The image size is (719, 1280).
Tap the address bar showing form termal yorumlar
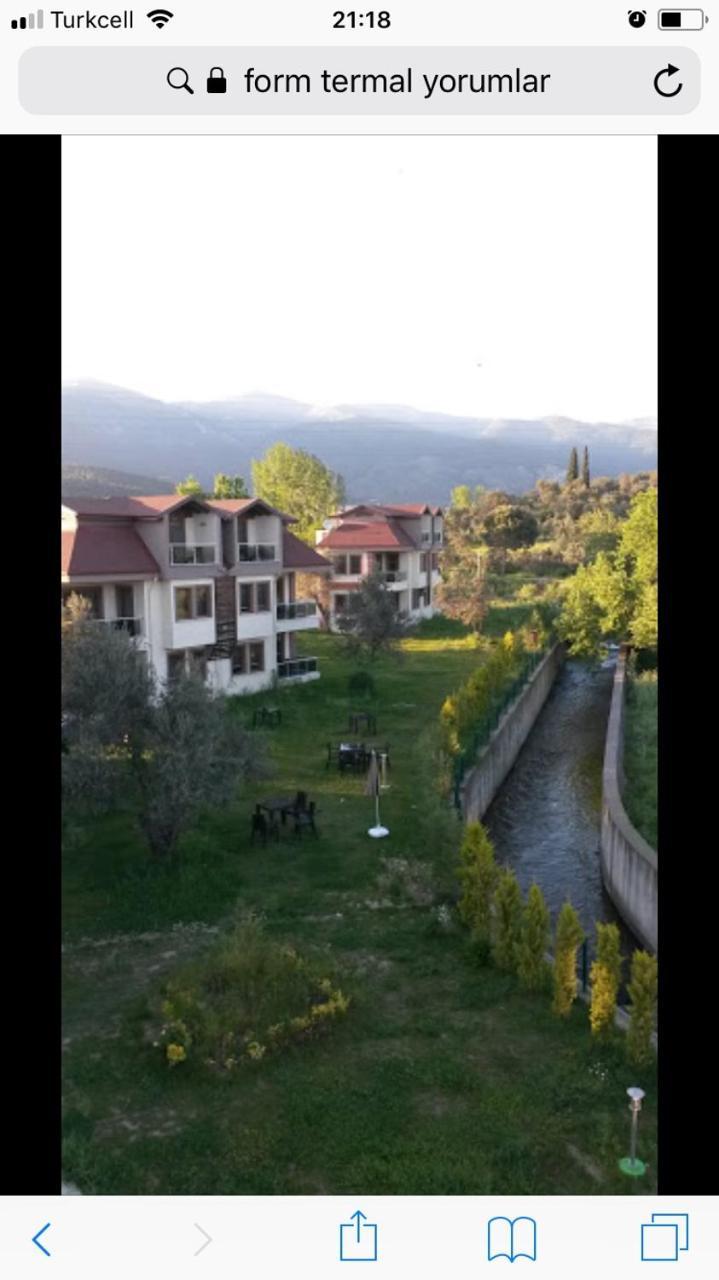tap(396, 81)
